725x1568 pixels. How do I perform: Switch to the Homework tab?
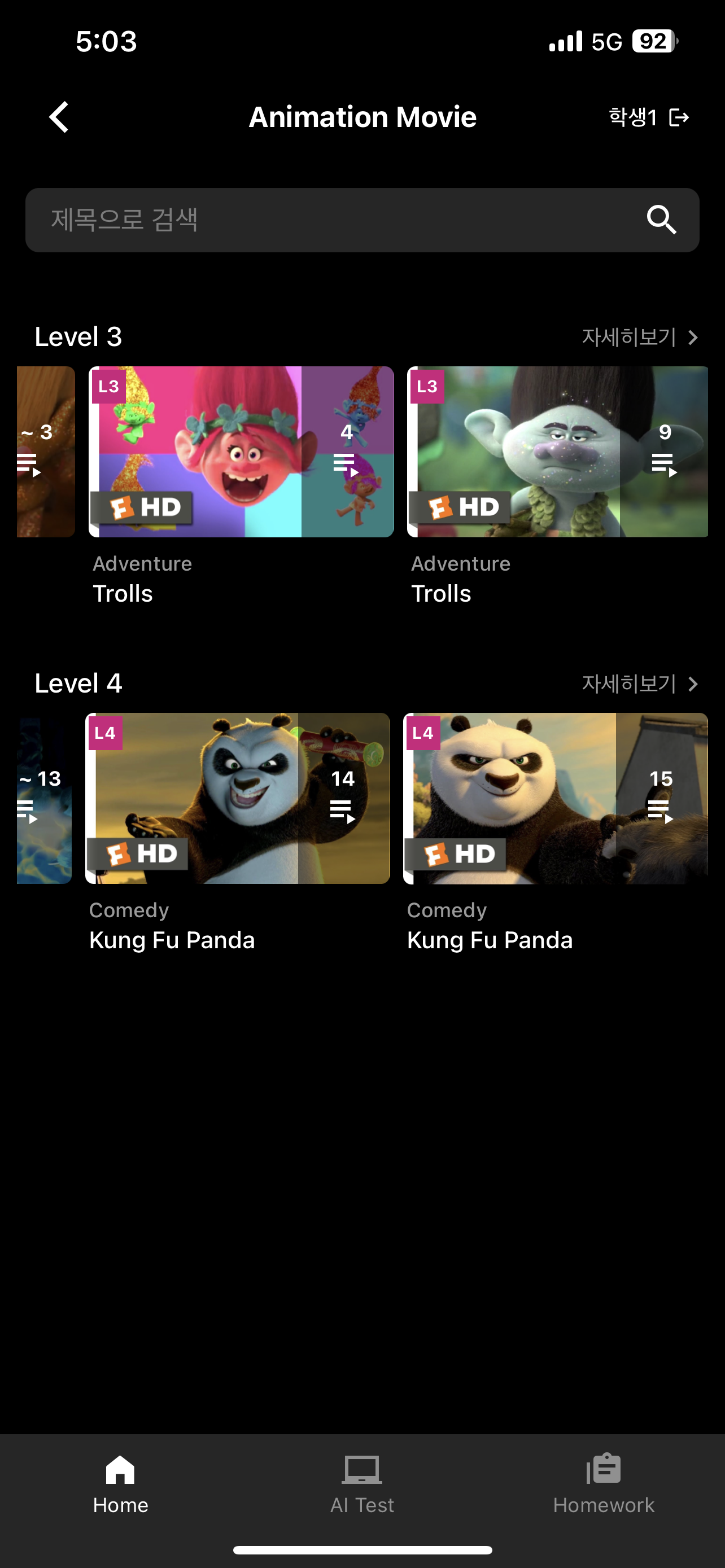(x=604, y=1484)
